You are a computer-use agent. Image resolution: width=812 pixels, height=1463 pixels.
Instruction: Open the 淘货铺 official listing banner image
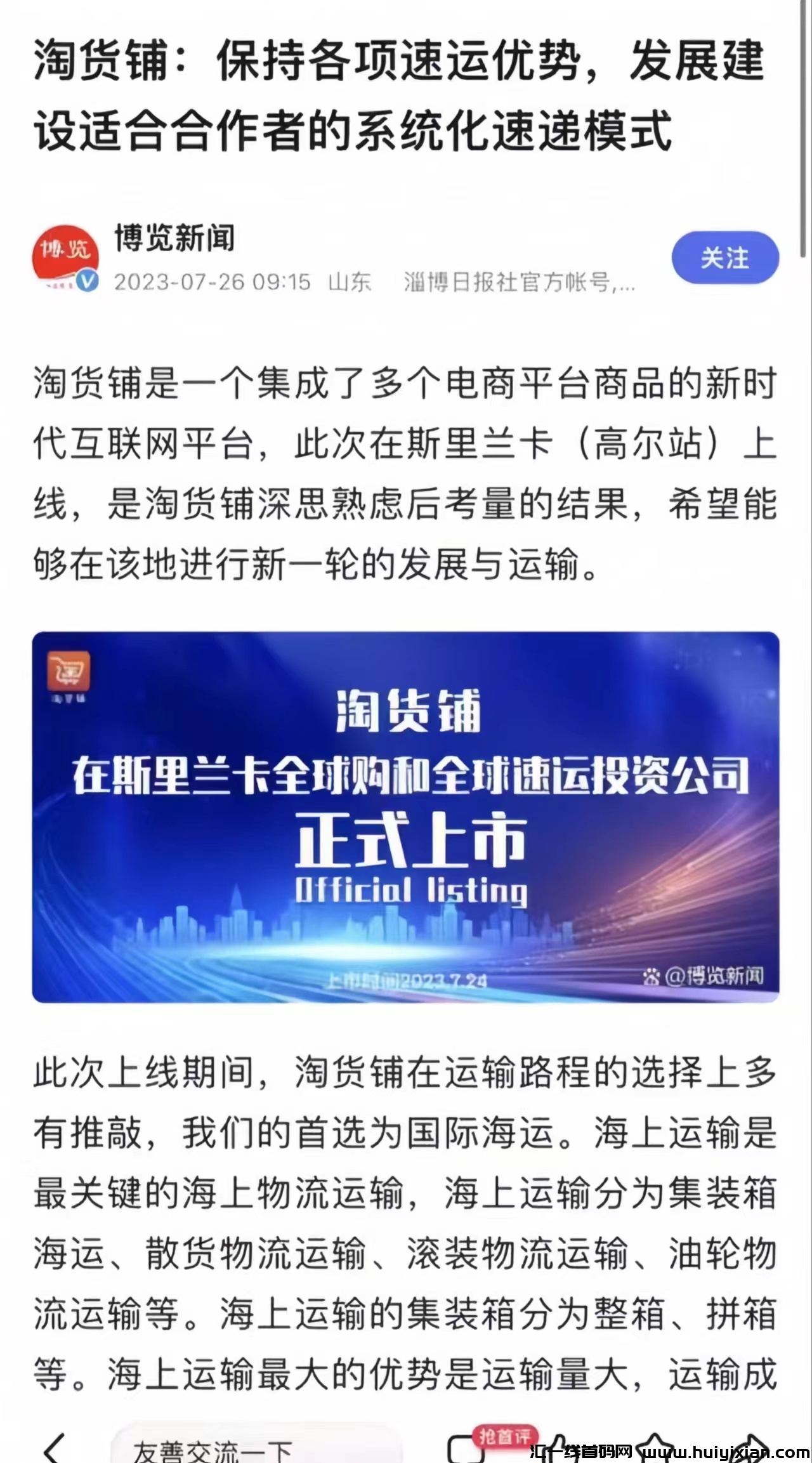[x=405, y=817]
